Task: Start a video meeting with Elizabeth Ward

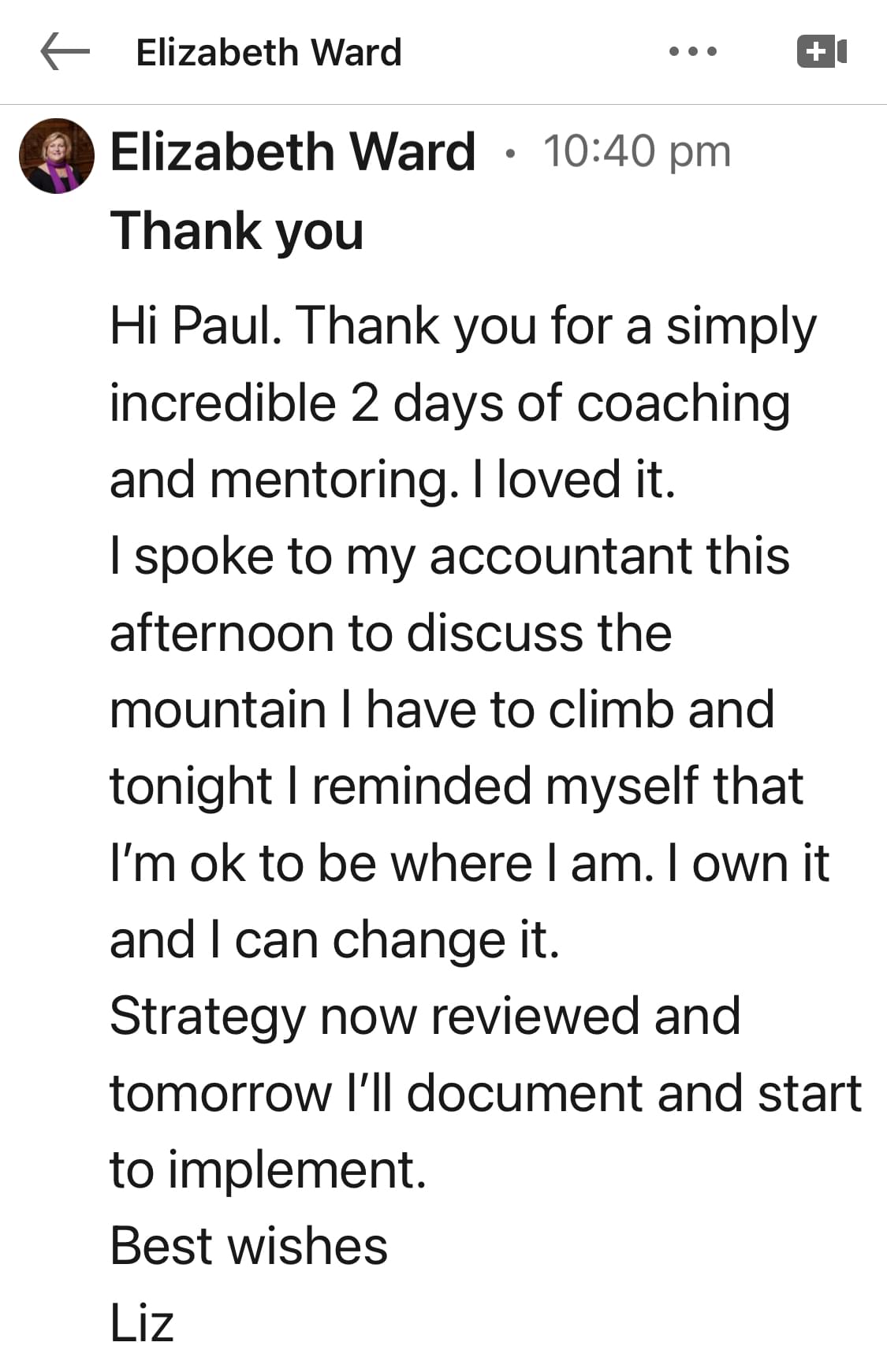Action: (x=821, y=52)
